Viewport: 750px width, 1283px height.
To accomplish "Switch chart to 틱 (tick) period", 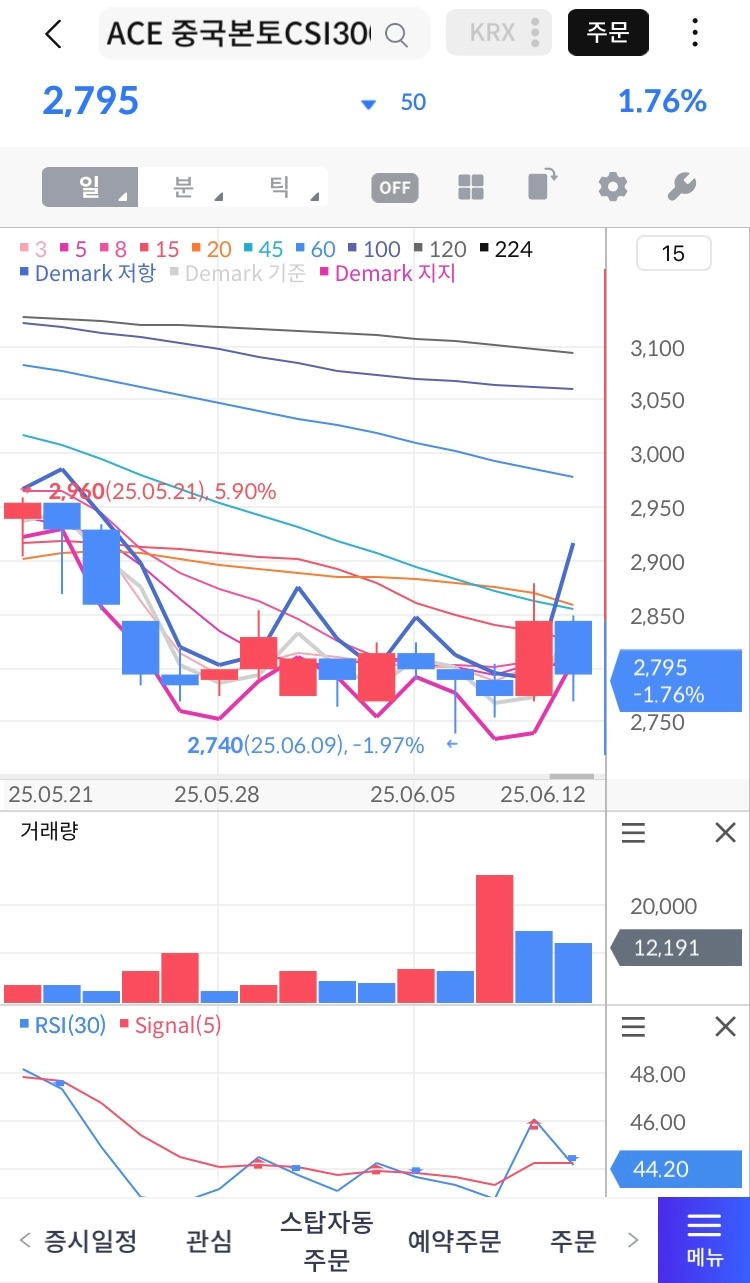I will coord(279,187).
